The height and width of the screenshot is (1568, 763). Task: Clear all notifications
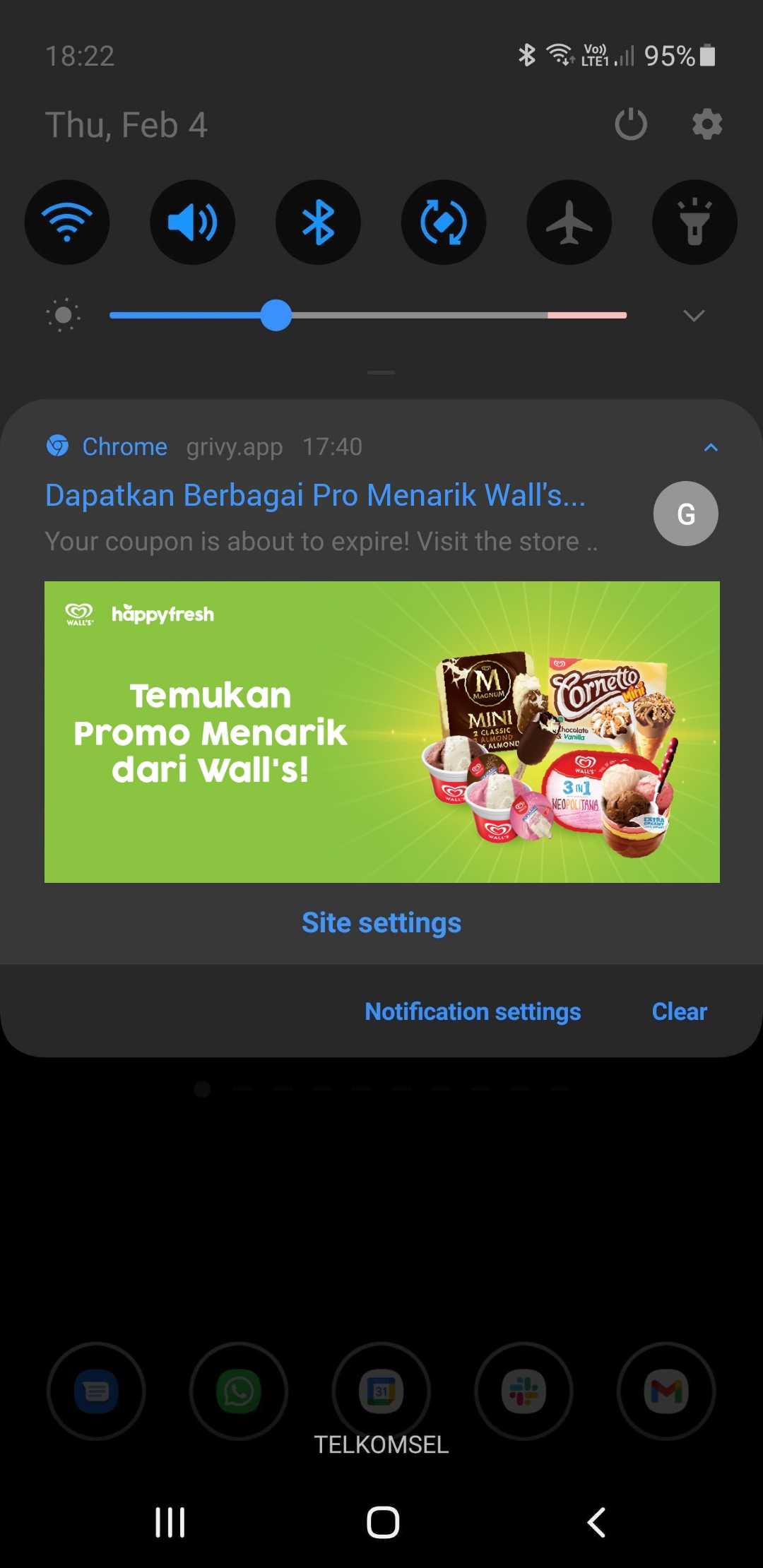679,1011
